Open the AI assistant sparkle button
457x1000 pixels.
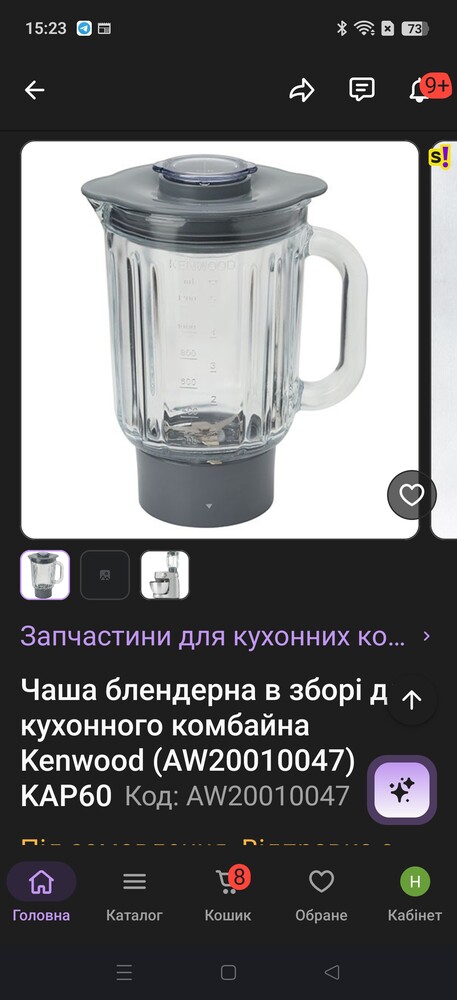coord(402,790)
